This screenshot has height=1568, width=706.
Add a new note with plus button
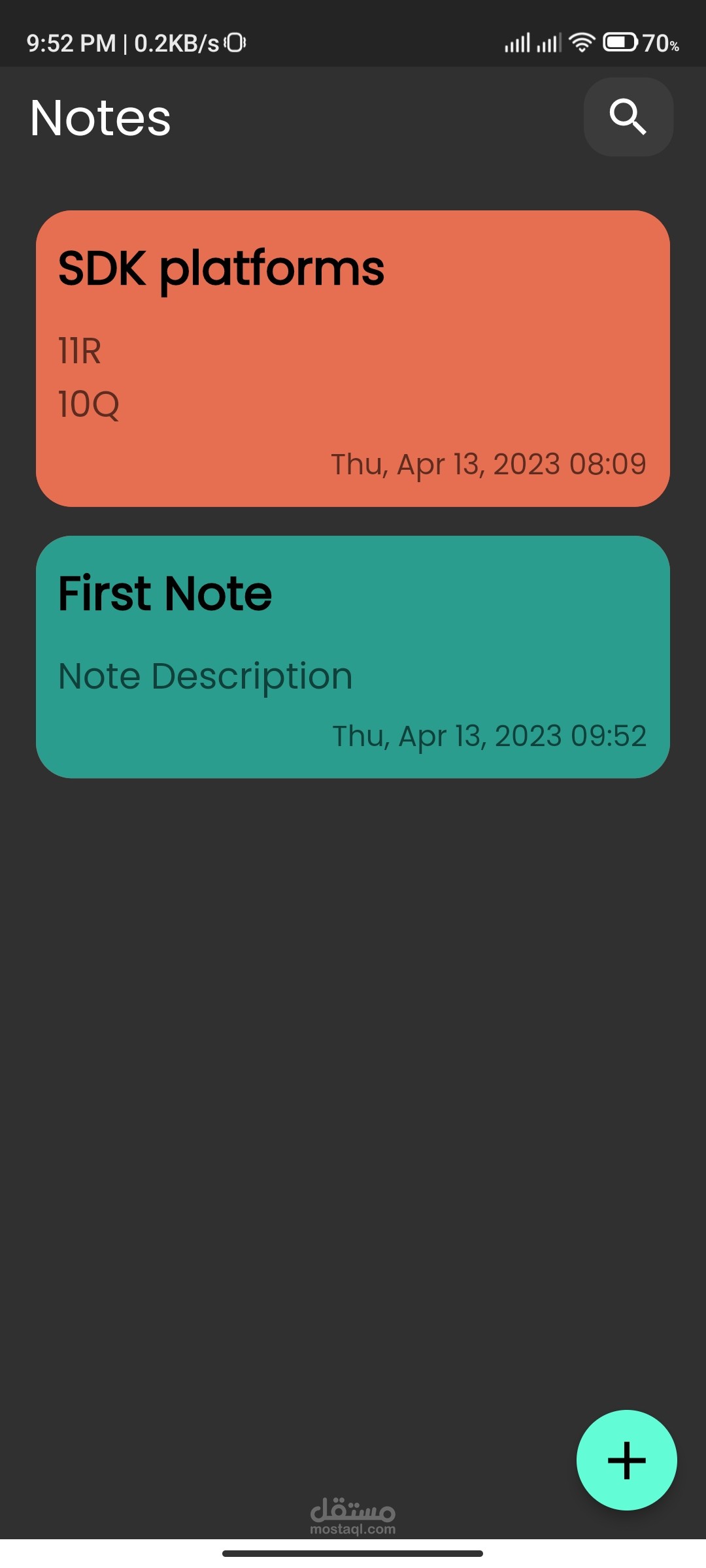626,1460
